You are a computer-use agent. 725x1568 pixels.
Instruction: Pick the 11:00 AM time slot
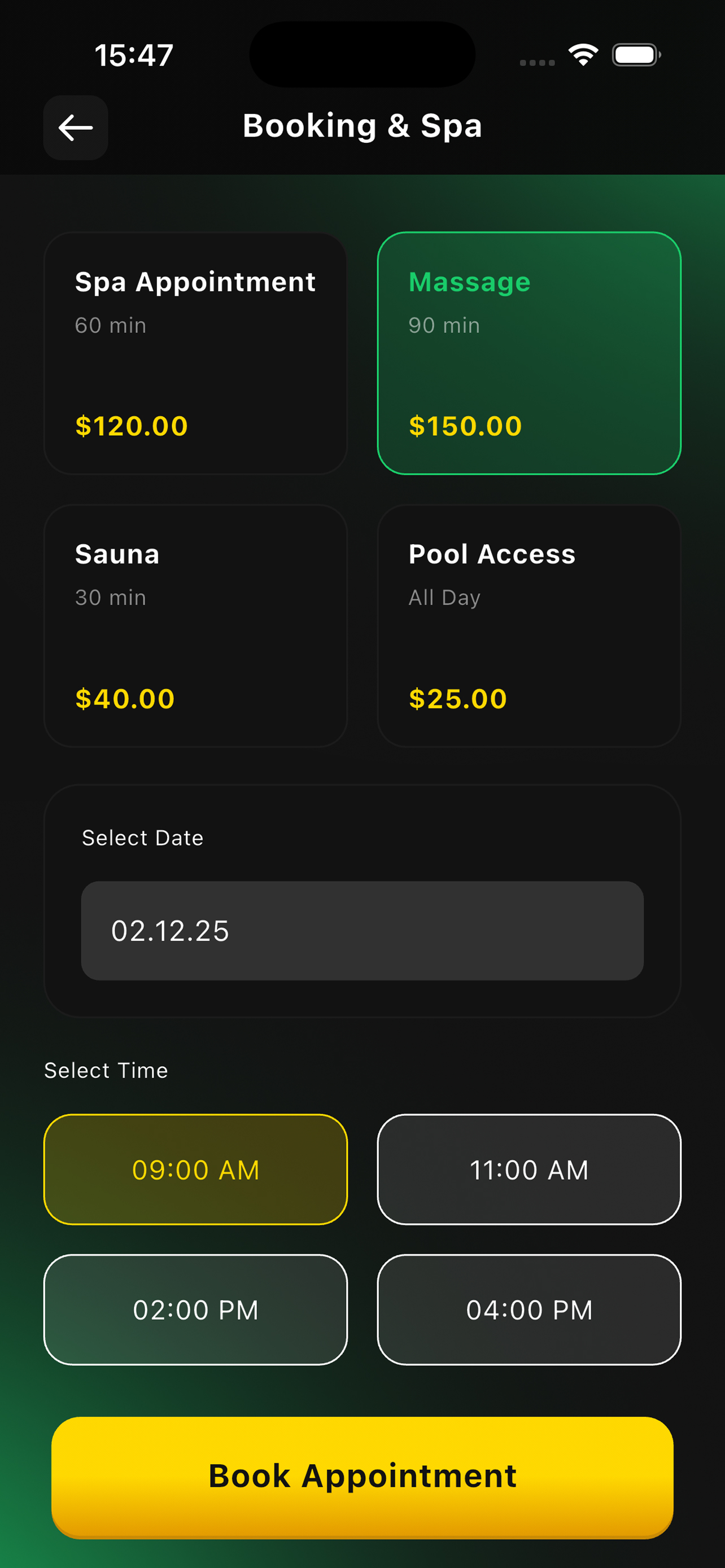point(529,1170)
